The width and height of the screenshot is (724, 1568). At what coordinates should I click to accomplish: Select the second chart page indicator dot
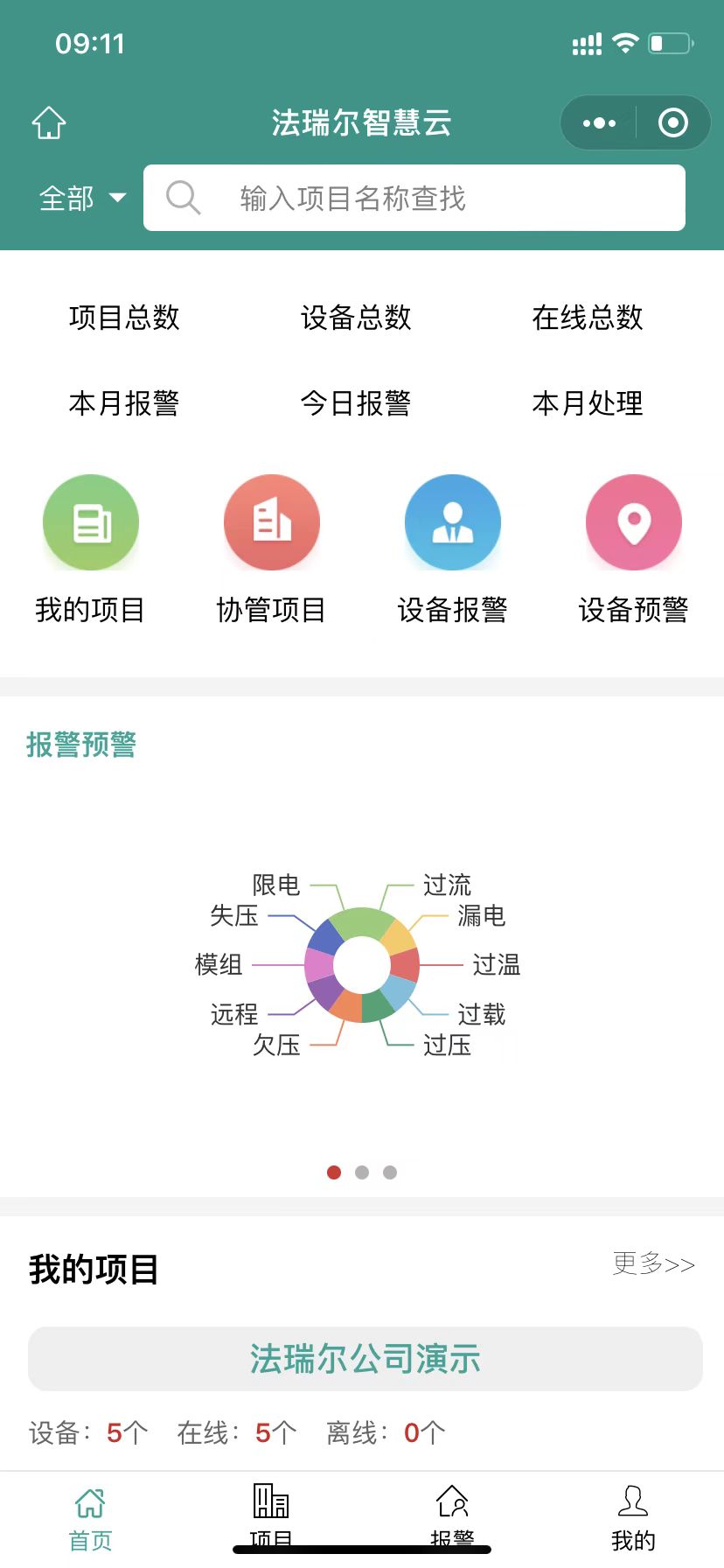point(362,1172)
